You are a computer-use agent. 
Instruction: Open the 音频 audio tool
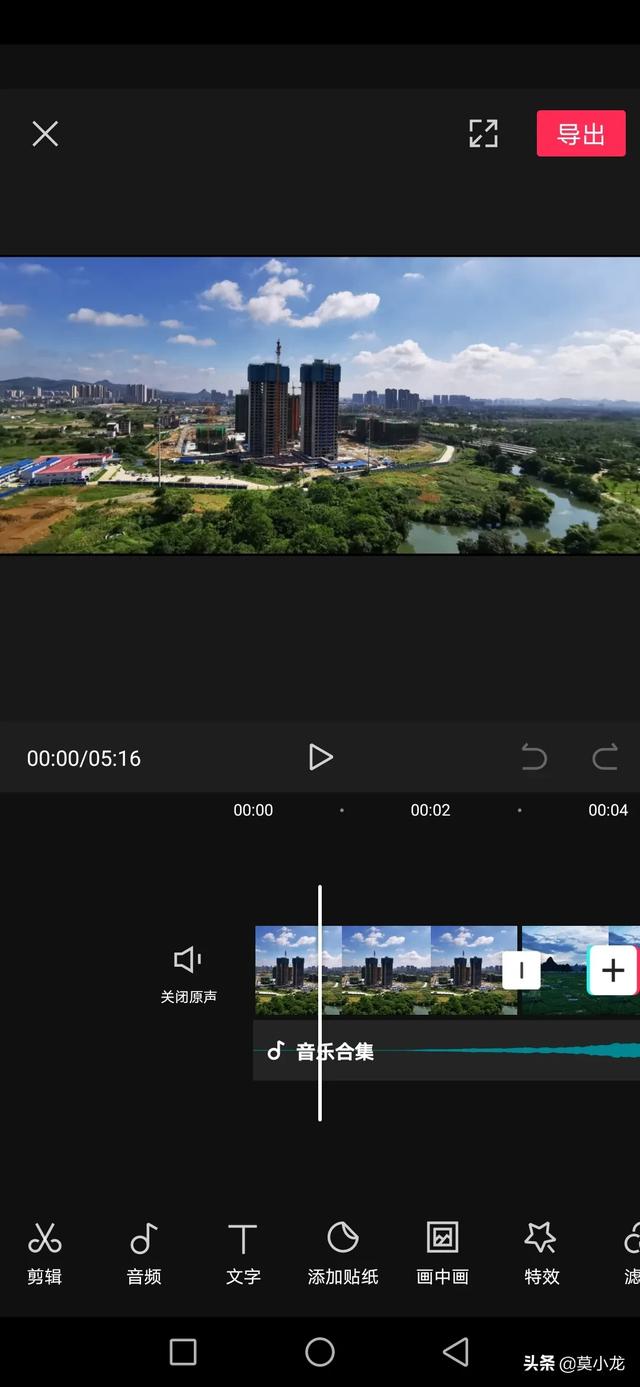144,1252
